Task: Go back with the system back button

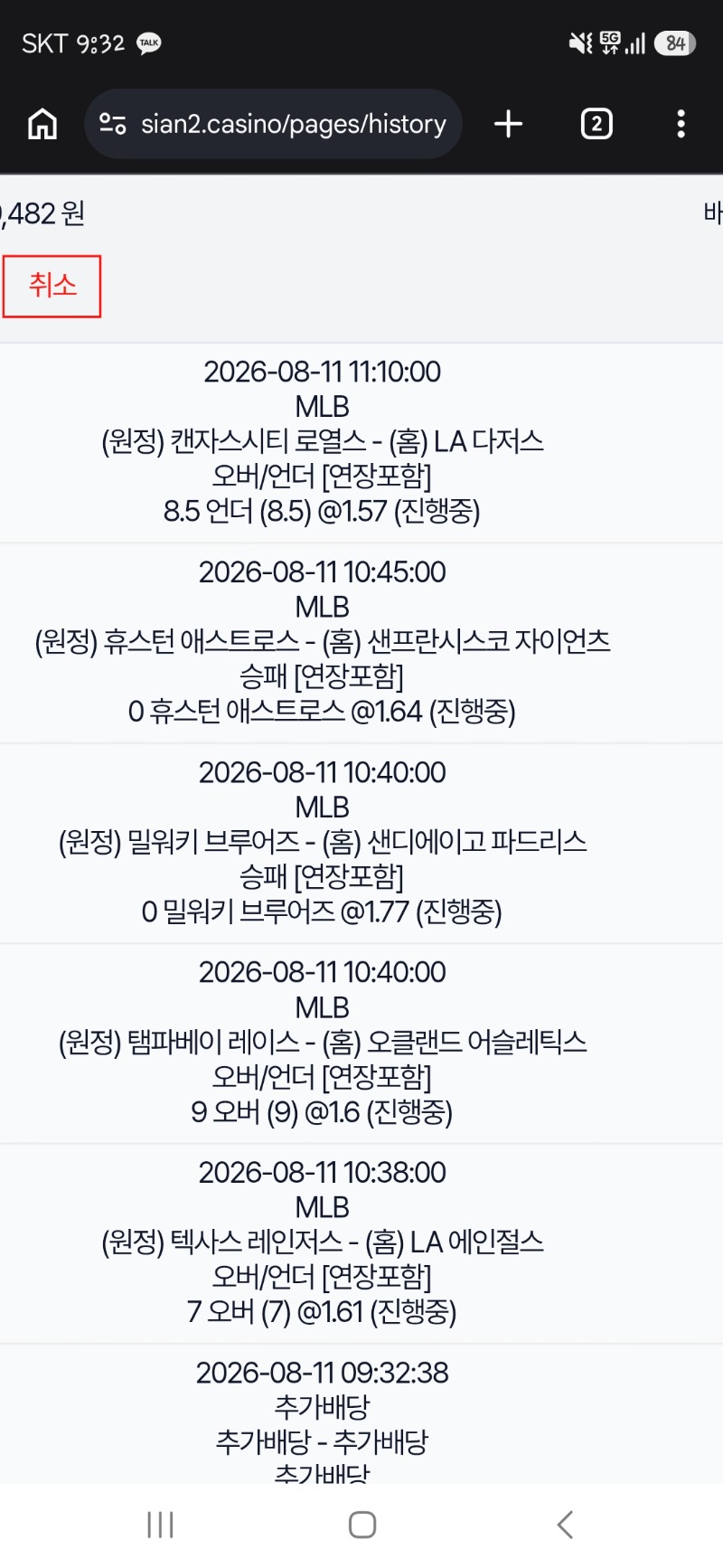Action: click(565, 1525)
